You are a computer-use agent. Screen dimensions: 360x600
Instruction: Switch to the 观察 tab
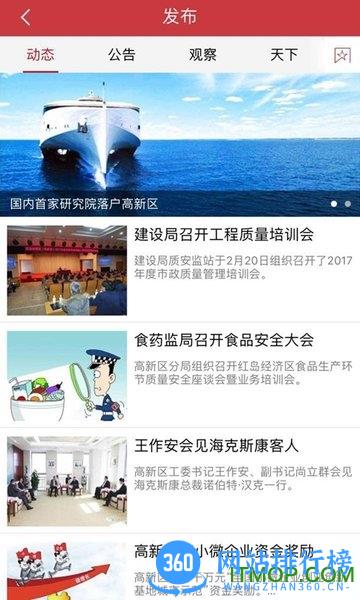203,55
